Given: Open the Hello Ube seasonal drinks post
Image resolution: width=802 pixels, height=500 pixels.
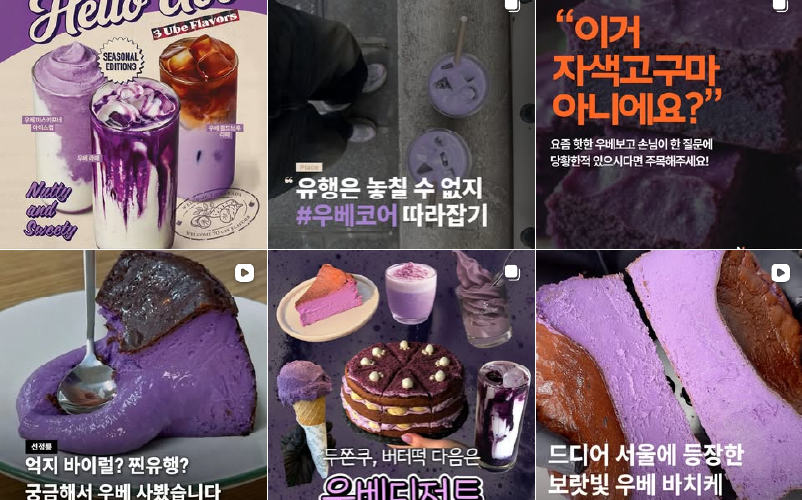Looking at the screenshot, I should pos(133,124).
